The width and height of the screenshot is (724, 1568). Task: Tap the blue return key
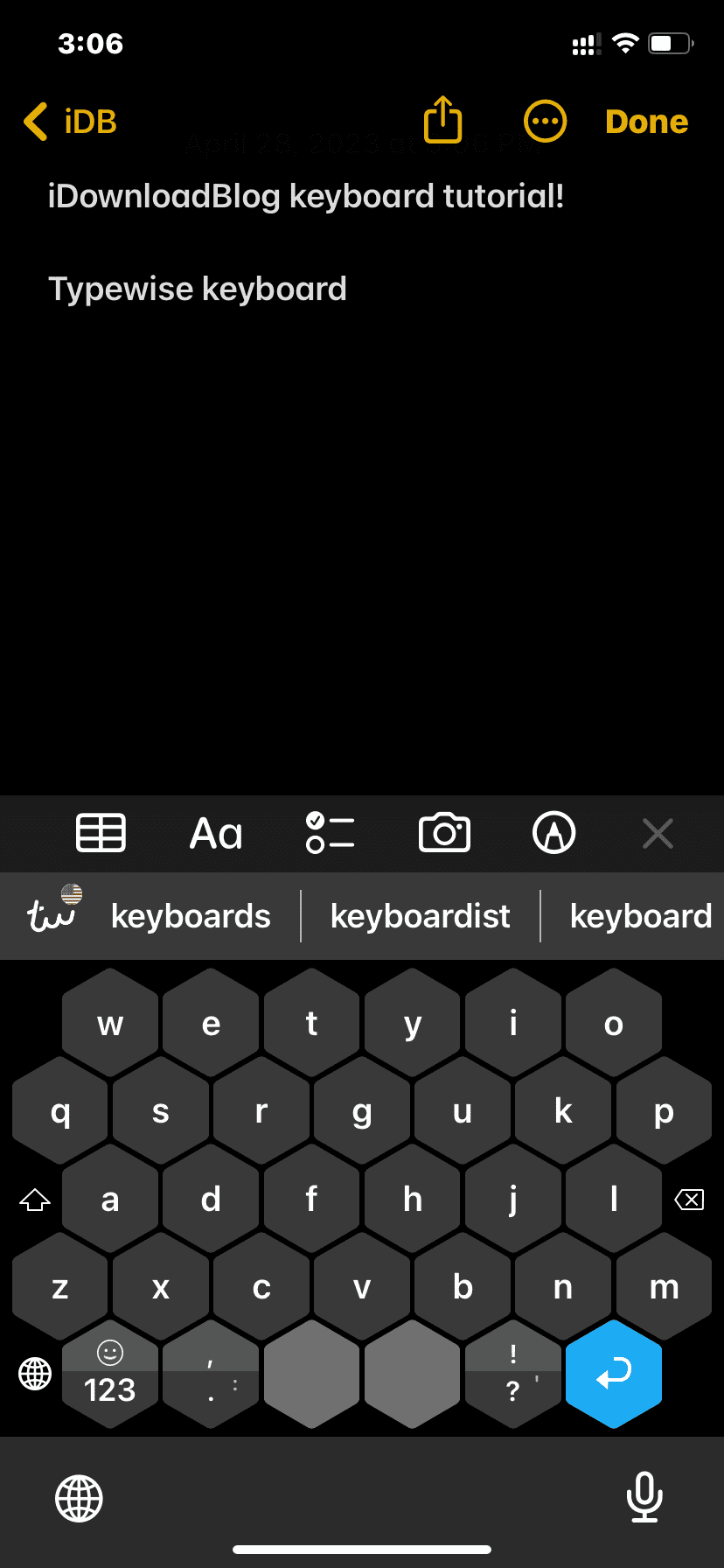tap(614, 1374)
